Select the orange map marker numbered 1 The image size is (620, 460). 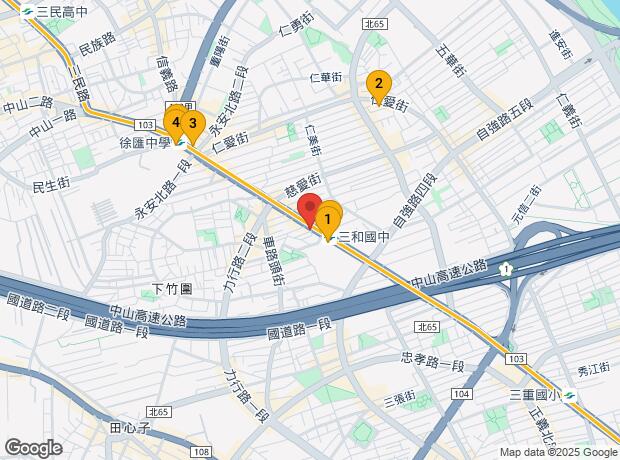tap(328, 220)
